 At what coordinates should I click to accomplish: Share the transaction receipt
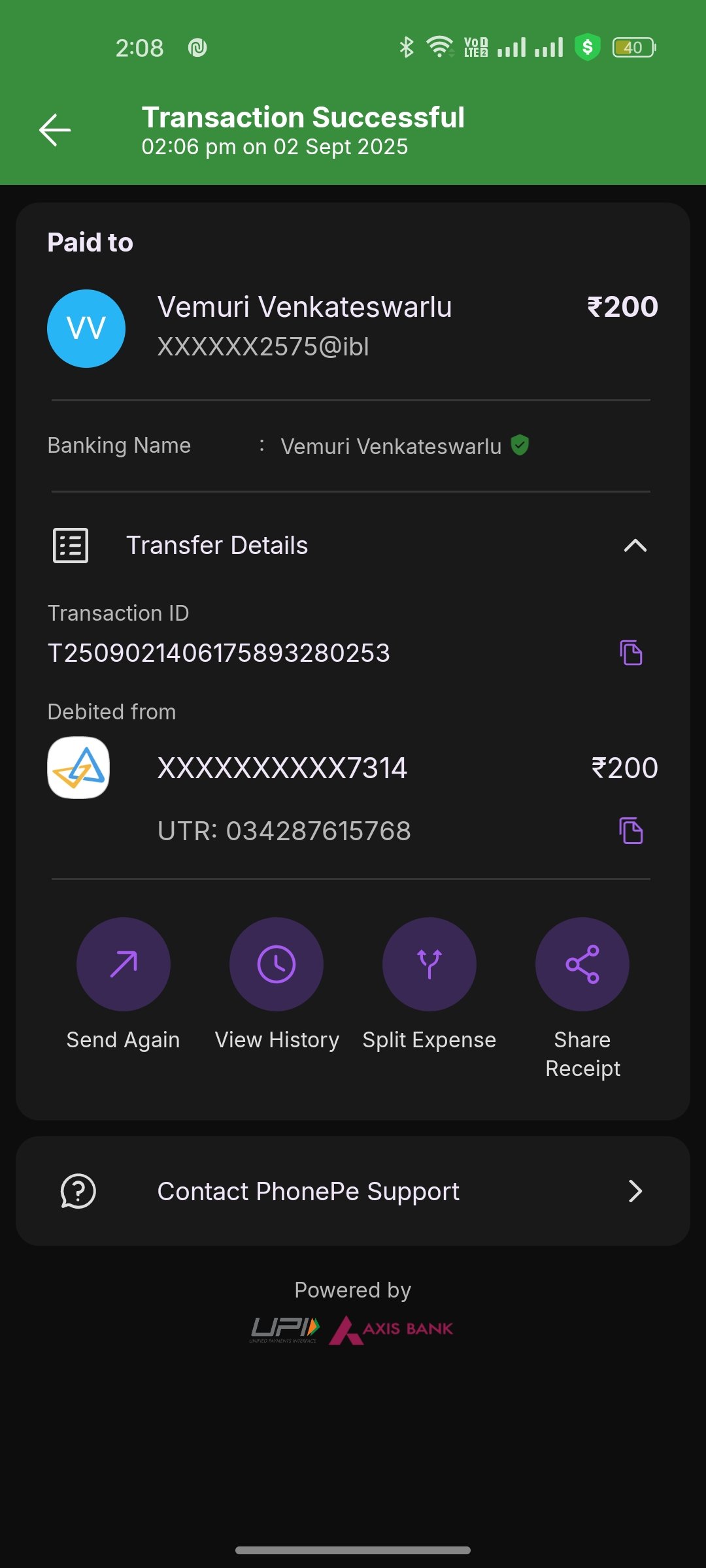pos(582,964)
